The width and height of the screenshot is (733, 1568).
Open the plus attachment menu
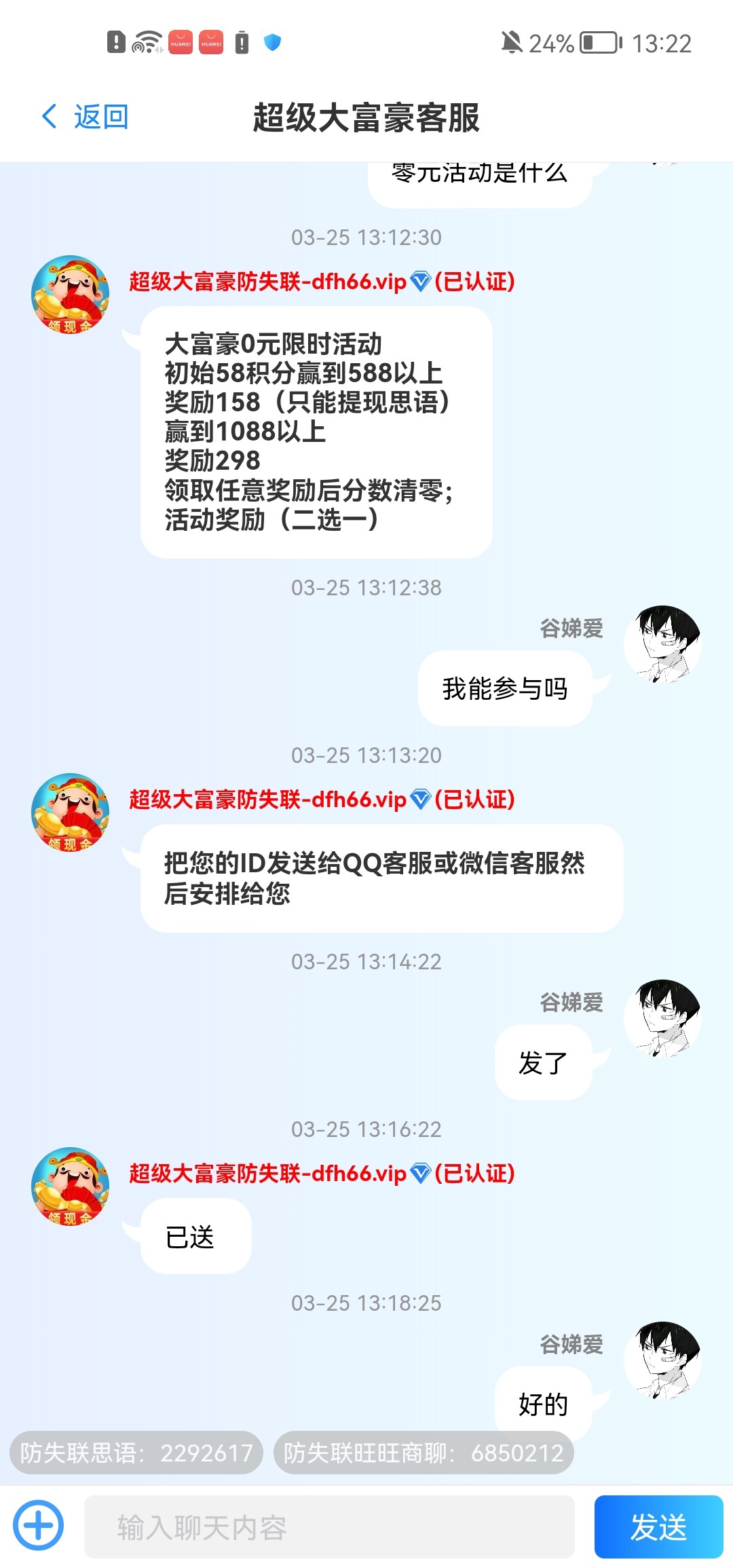(39, 1525)
